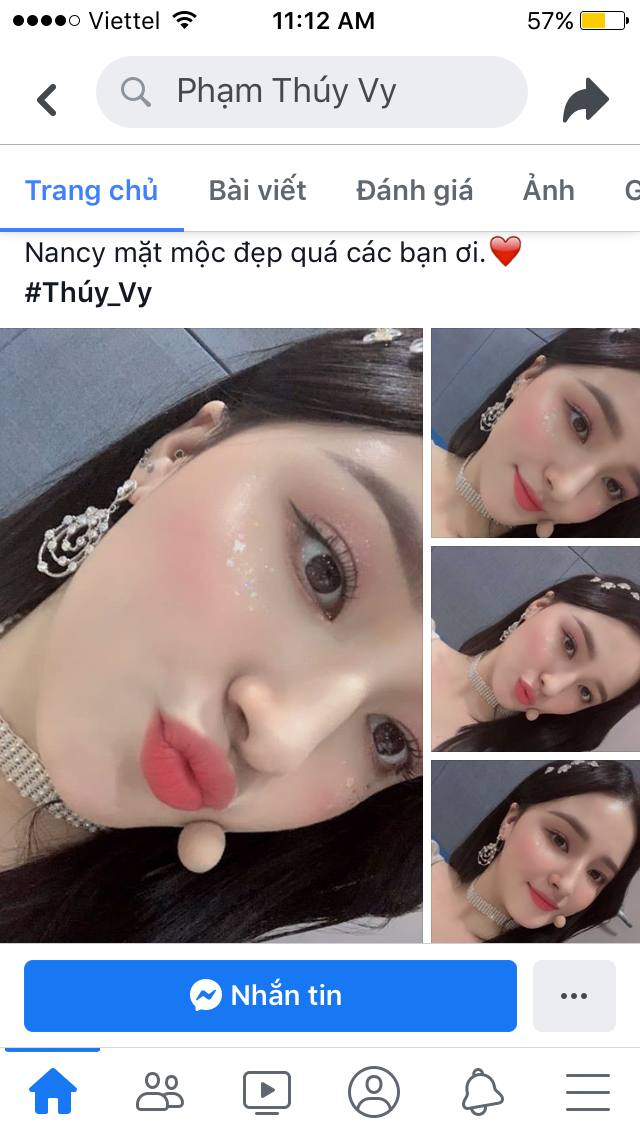The width and height of the screenshot is (640, 1136).
Task: Open the more options ellipsis button
Action: coord(574,995)
